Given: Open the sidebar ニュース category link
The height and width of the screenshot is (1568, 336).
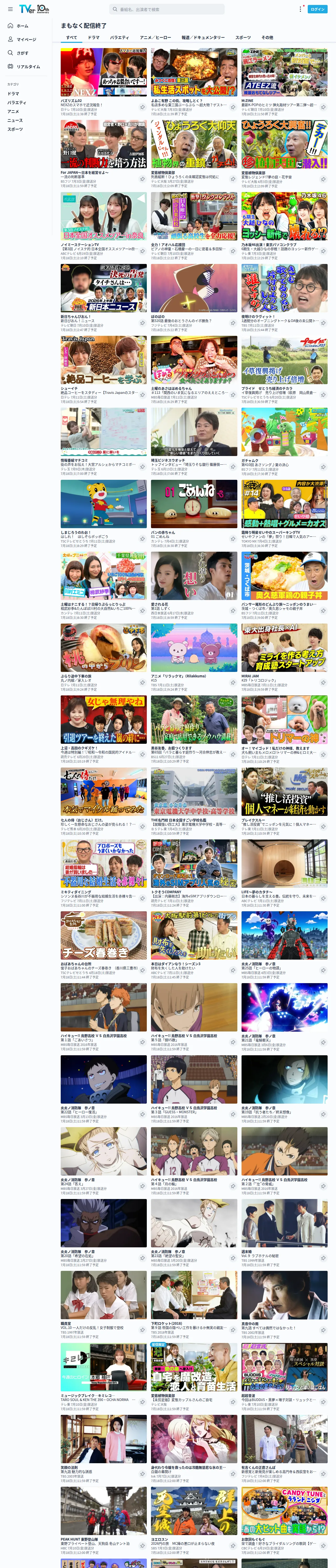Looking at the screenshot, I should (15, 120).
